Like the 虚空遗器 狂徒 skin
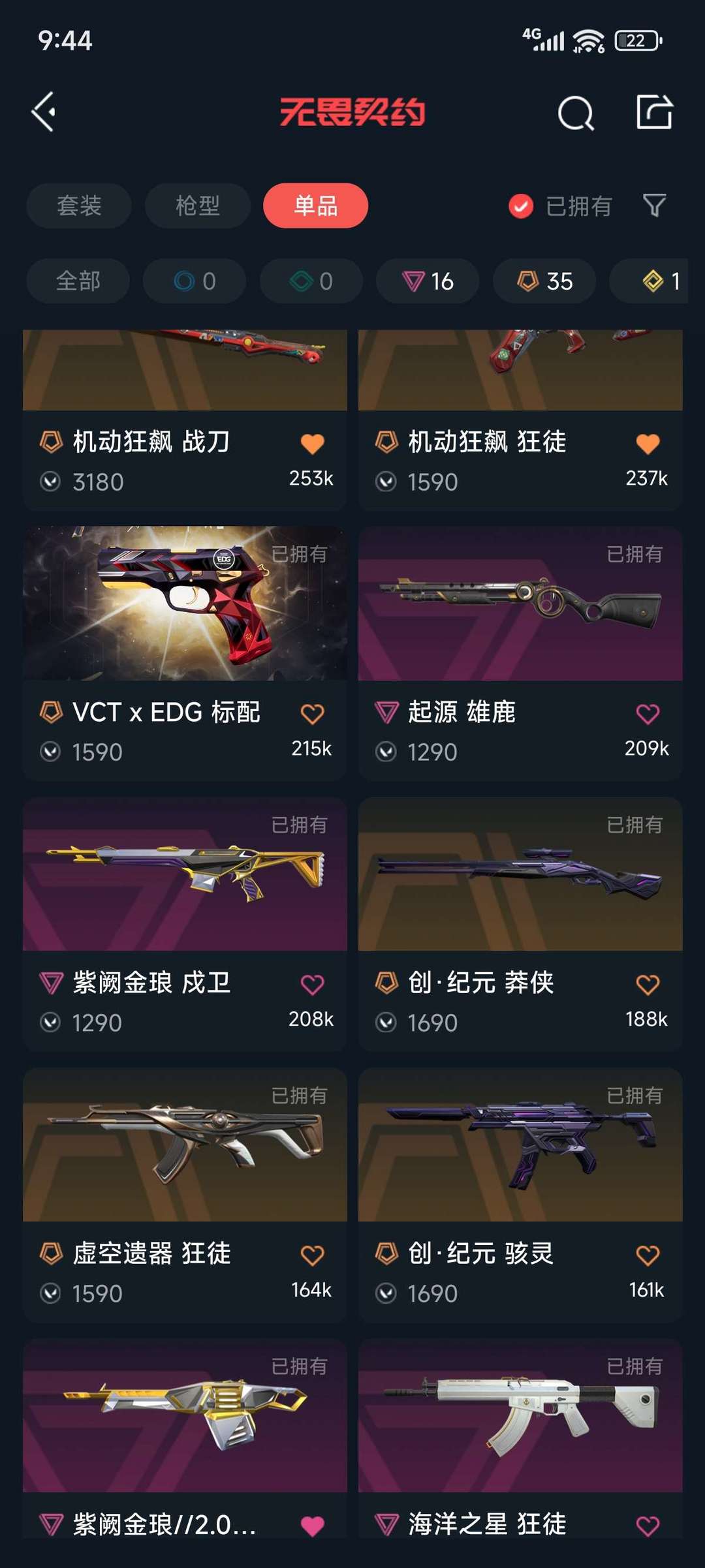Image resolution: width=705 pixels, height=1568 pixels. click(312, 1255)
